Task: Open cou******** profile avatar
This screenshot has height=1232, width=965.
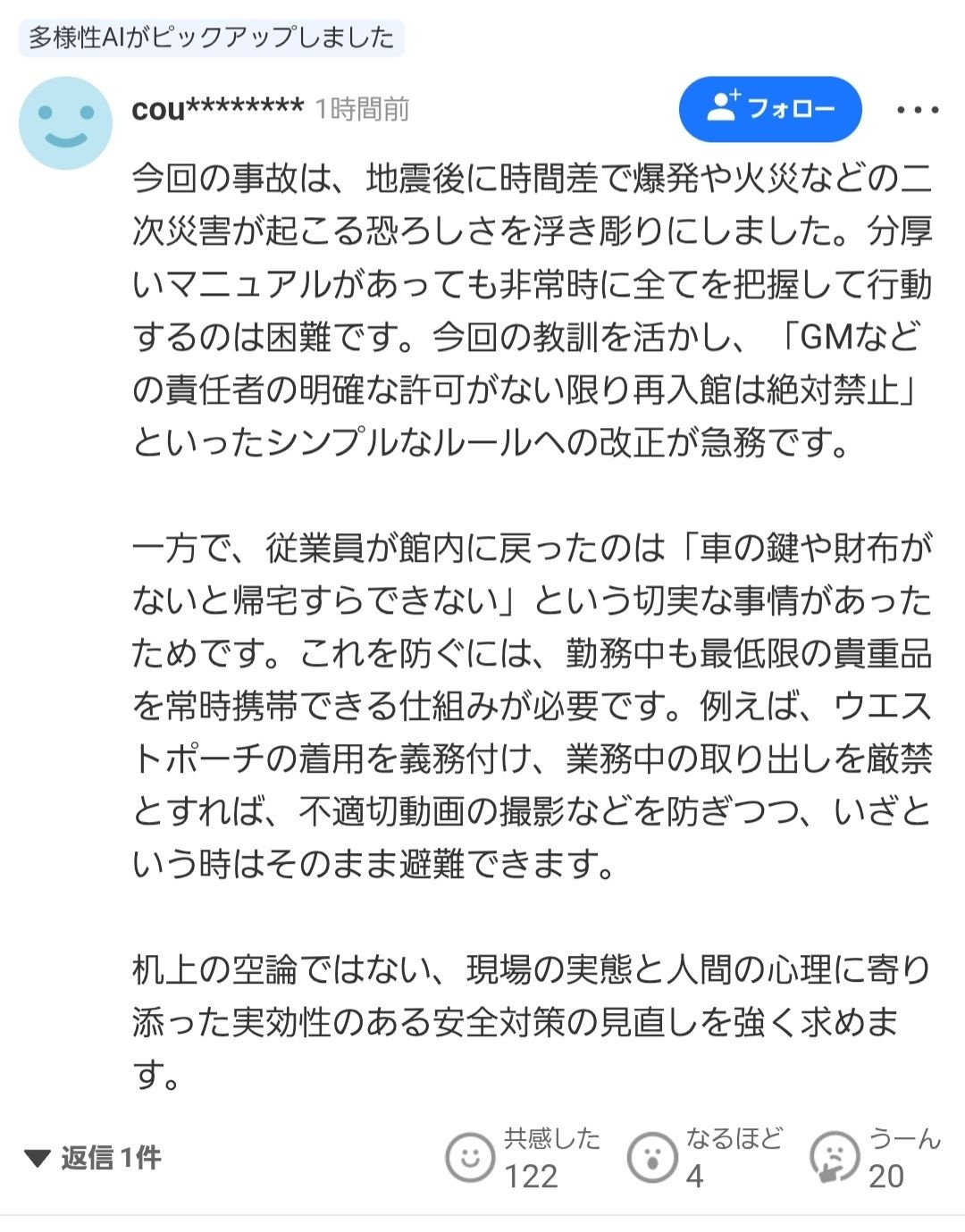Action: click(x=66, y=123)
